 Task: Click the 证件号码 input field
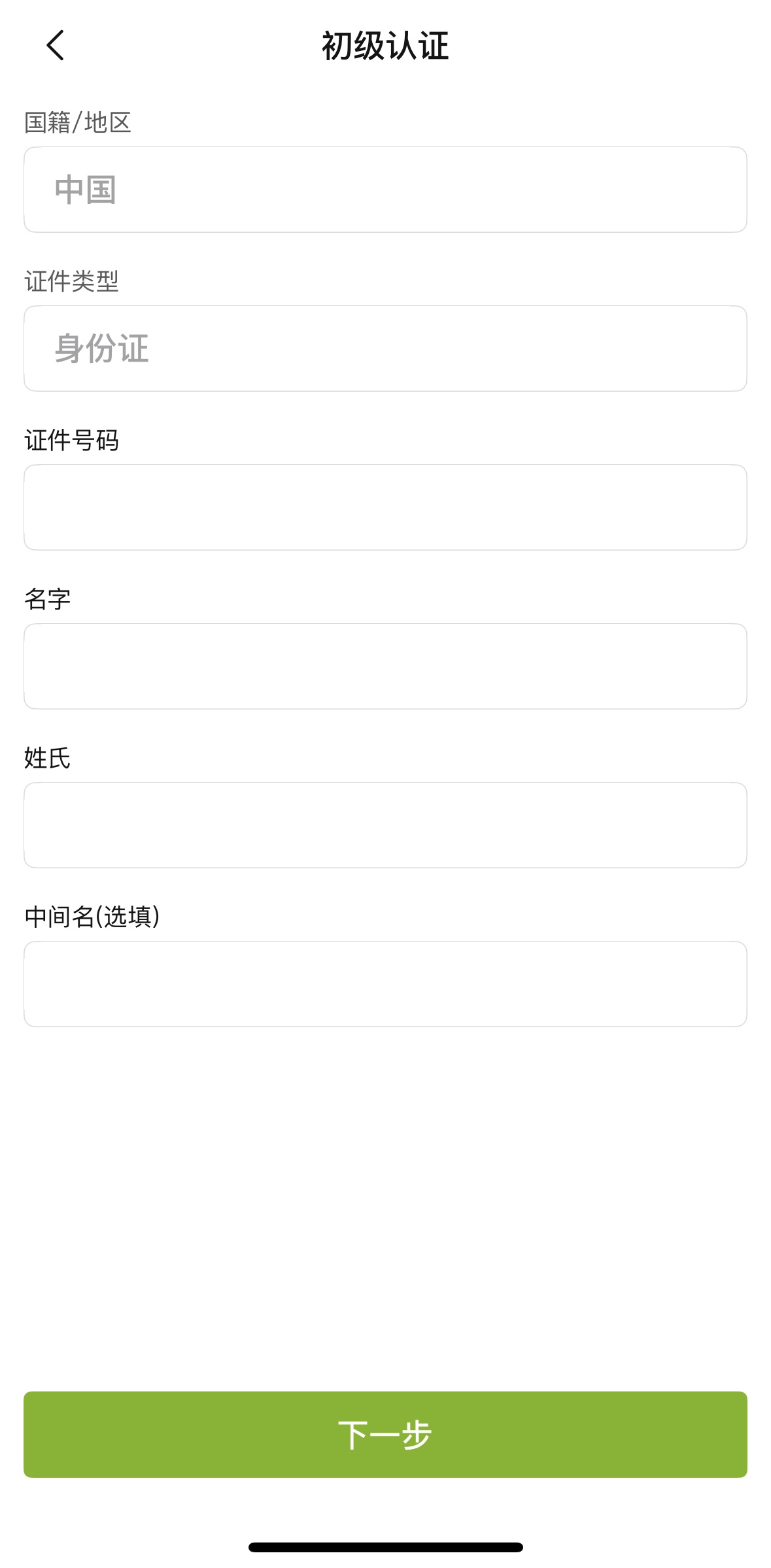pos(385,507)
